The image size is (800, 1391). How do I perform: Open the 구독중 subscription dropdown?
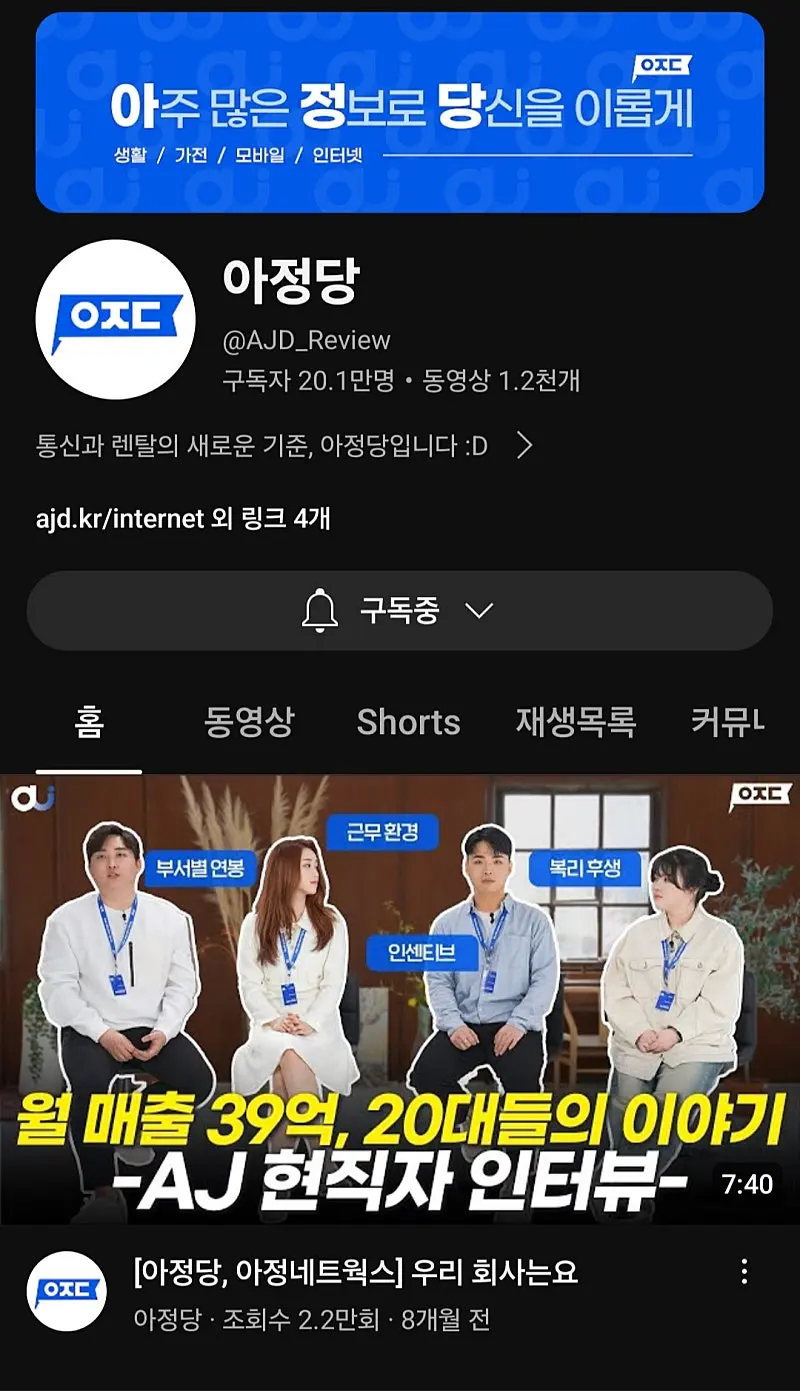[400, 611]
